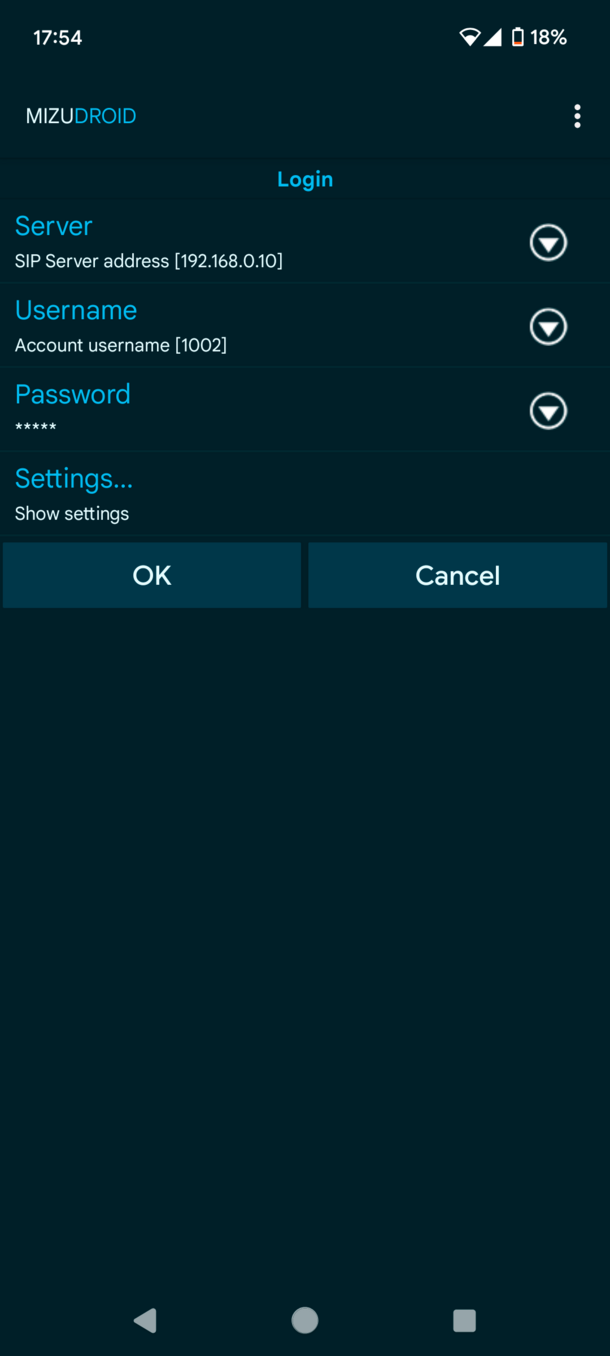Image resolution: width=610 pixels, height=1356 pixels.
Task: Confirm login with OK
Action: coord(152,575)
